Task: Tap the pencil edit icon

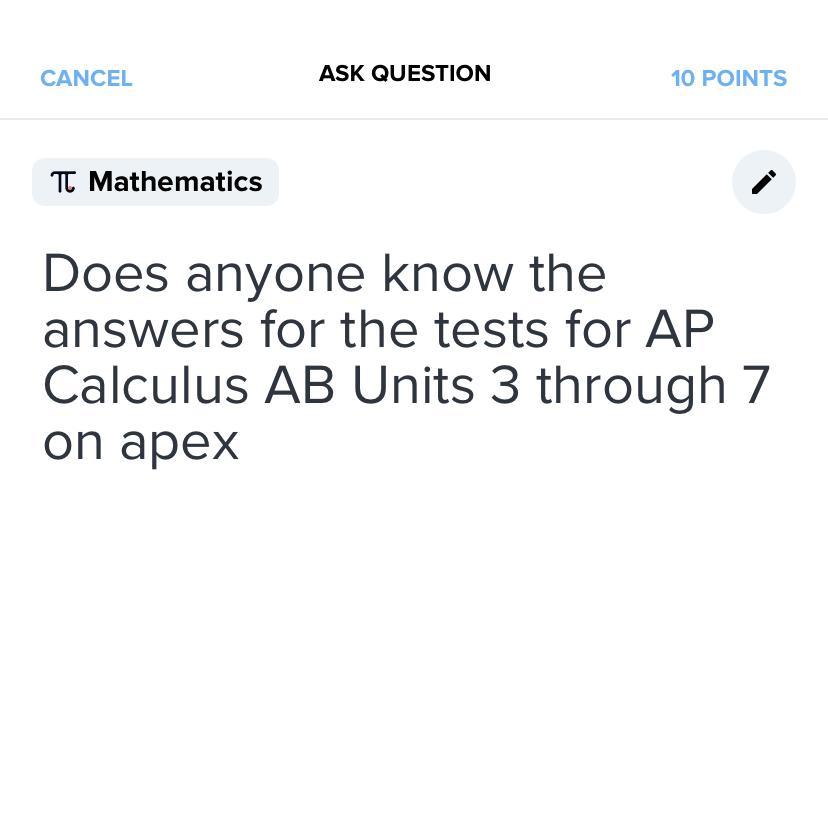Action: [763, 182]
